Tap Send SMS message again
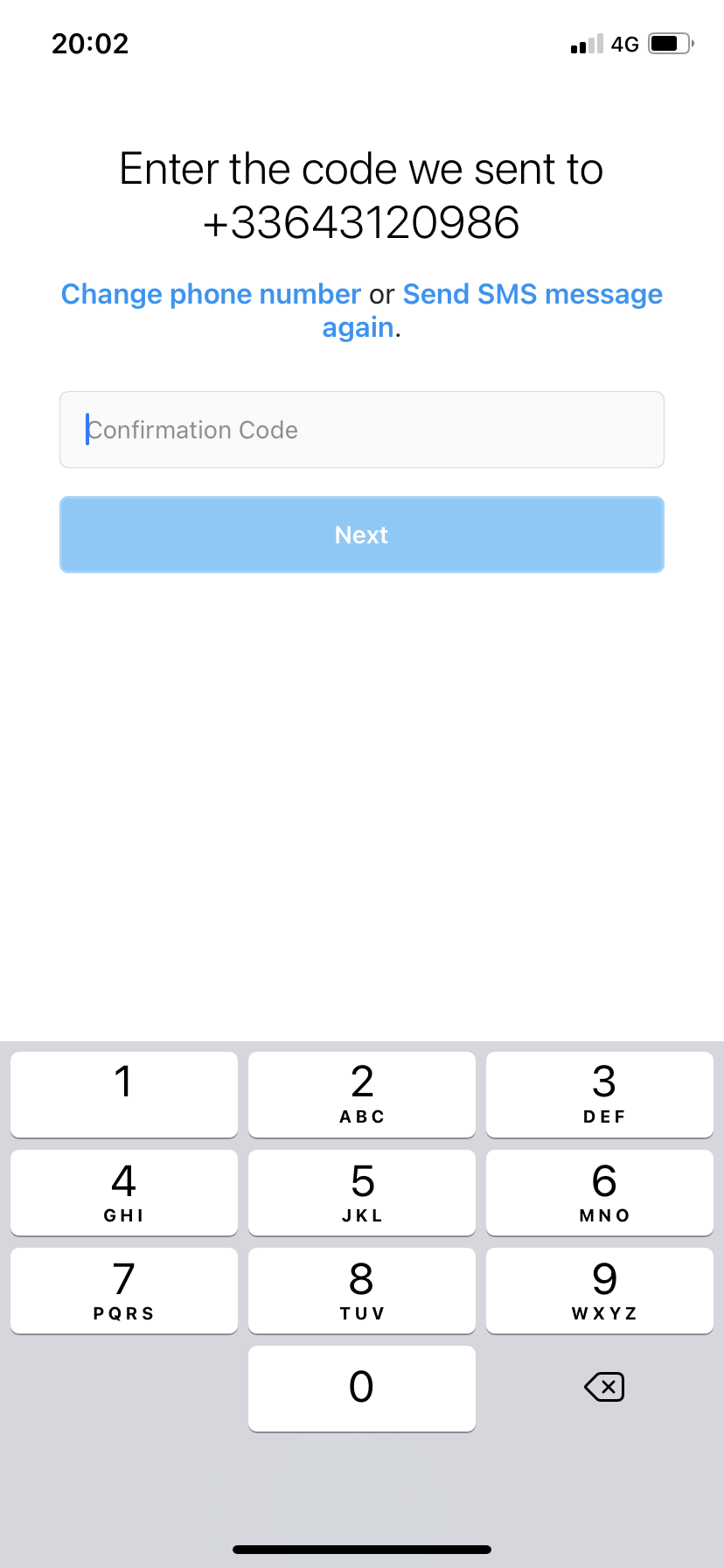Image resolution: width=724 pixels, height=1568 pixels. click(x=533, y=294)
